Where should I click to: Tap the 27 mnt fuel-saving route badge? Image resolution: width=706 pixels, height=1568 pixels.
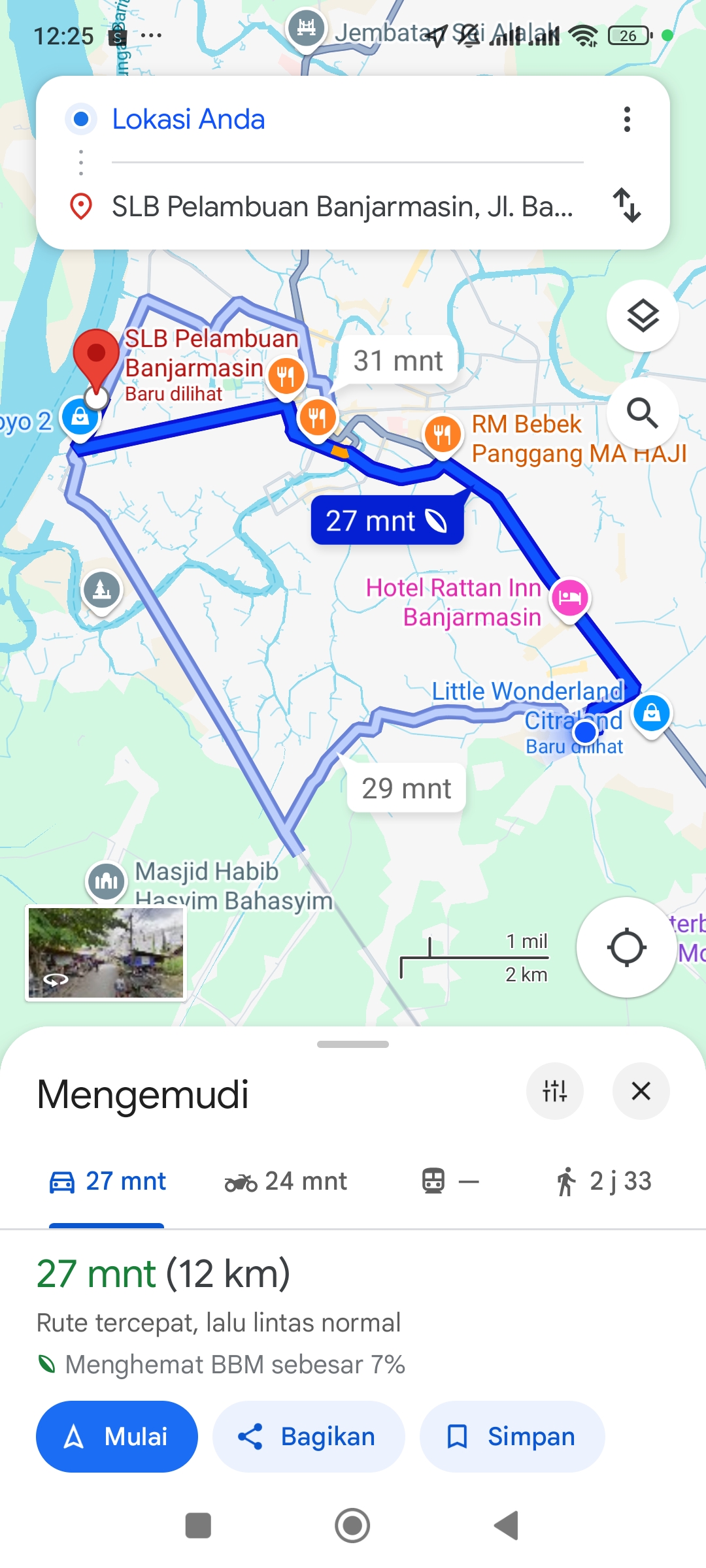pyautogui.click(x=387, y=521)
